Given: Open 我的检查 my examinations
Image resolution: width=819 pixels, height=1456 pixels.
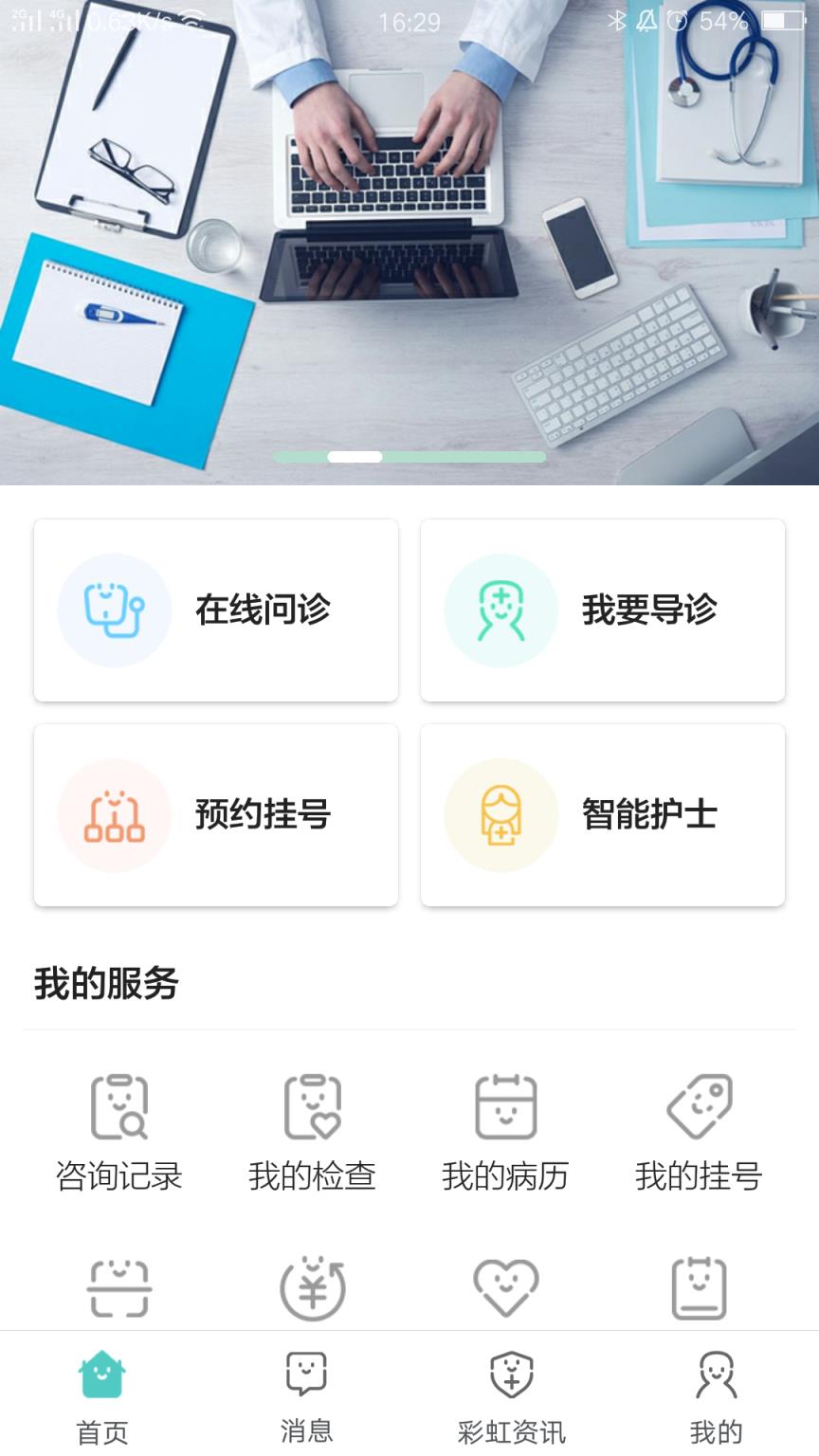Looking at the screenshot, I should [x=313, y=1128].
